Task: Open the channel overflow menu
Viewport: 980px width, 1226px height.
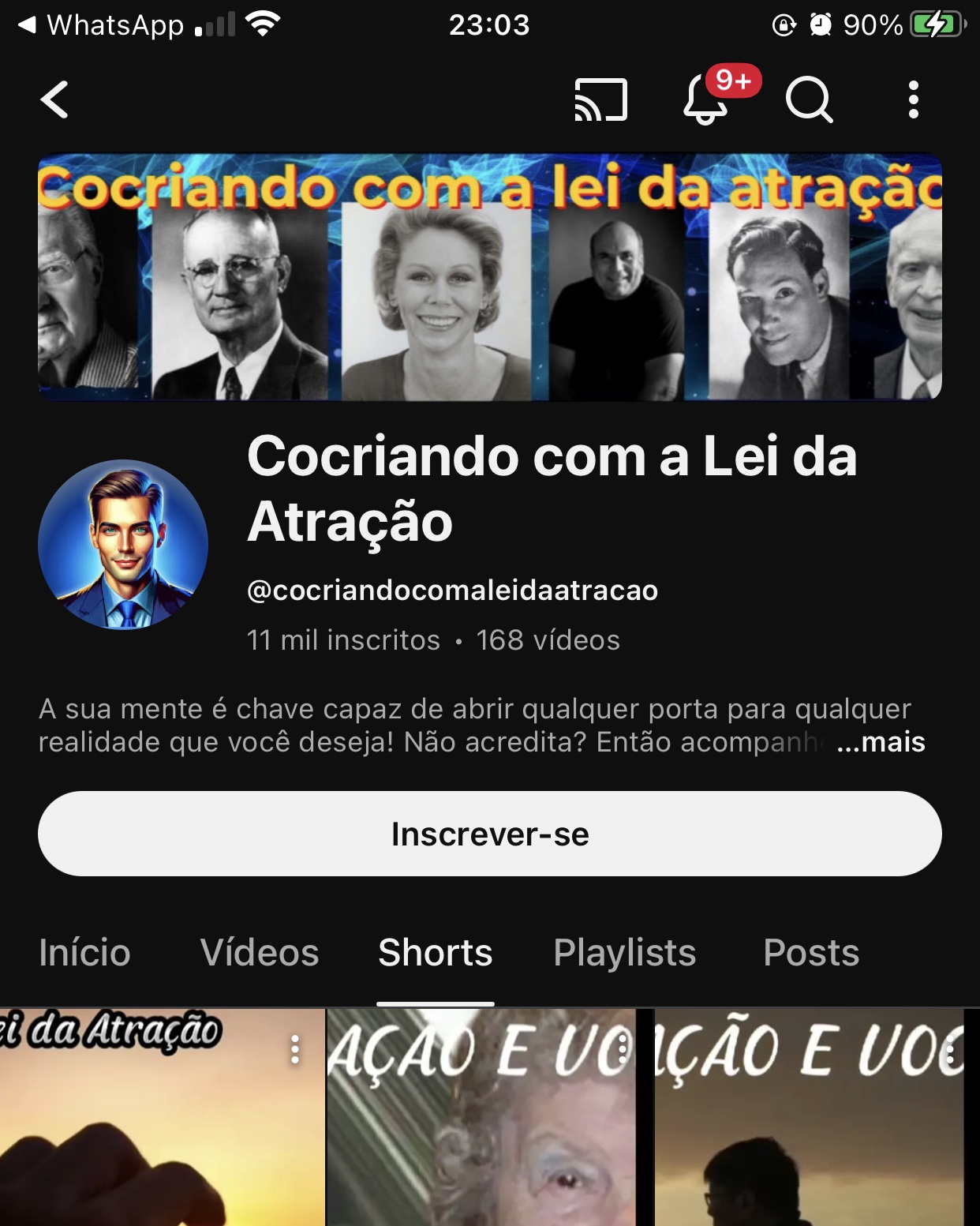Action: pyautogui.click(x=913, y=100)
